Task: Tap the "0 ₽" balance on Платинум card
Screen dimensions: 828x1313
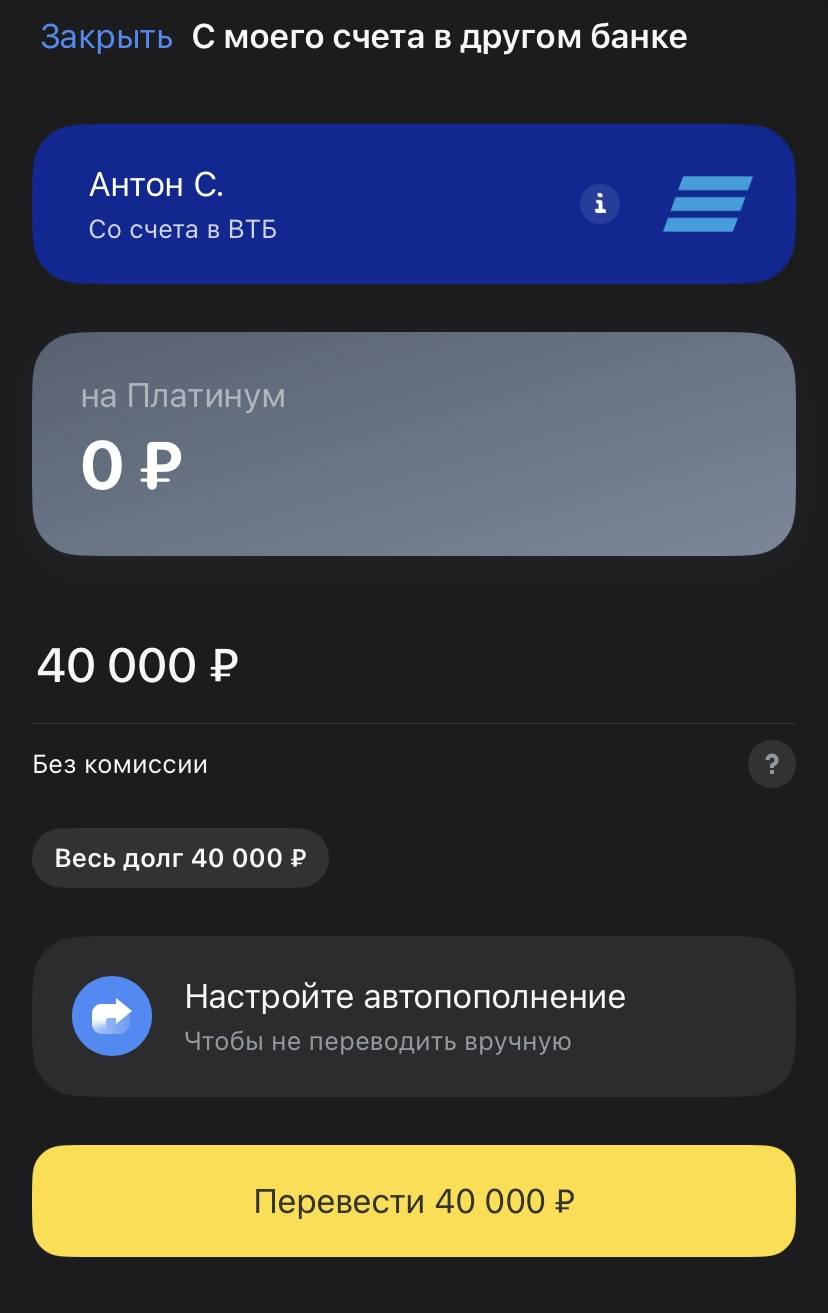Action: (x=130, y=465)
